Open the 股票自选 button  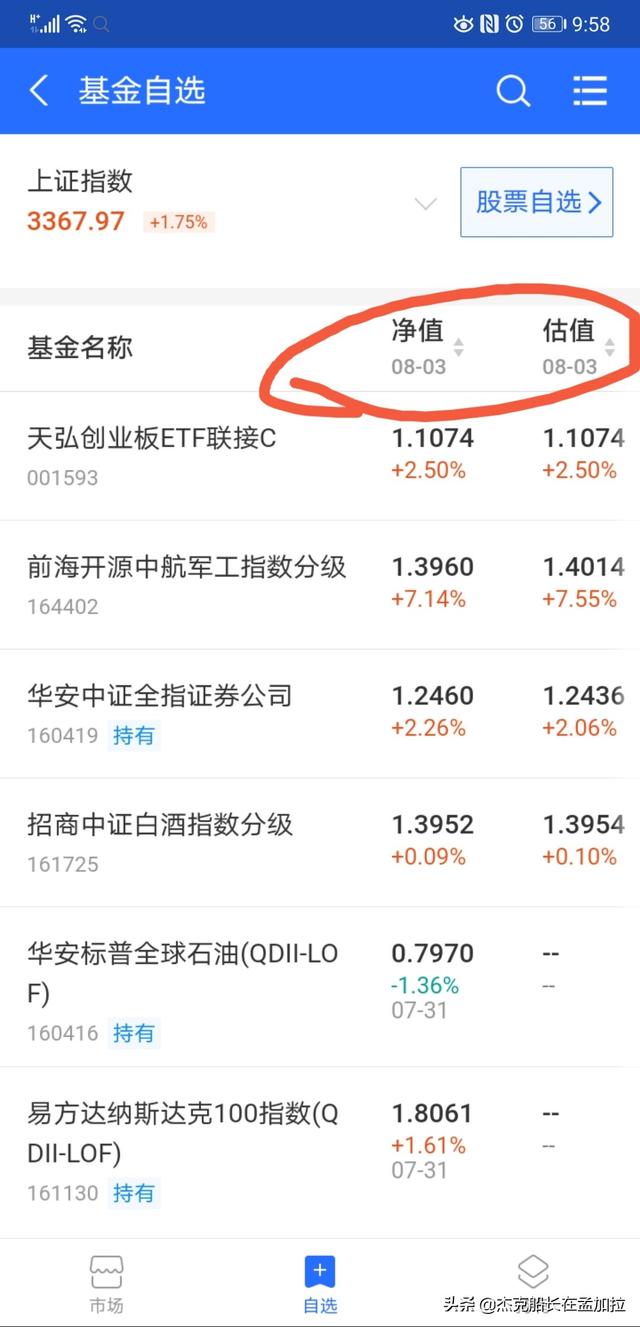(536, 202)
